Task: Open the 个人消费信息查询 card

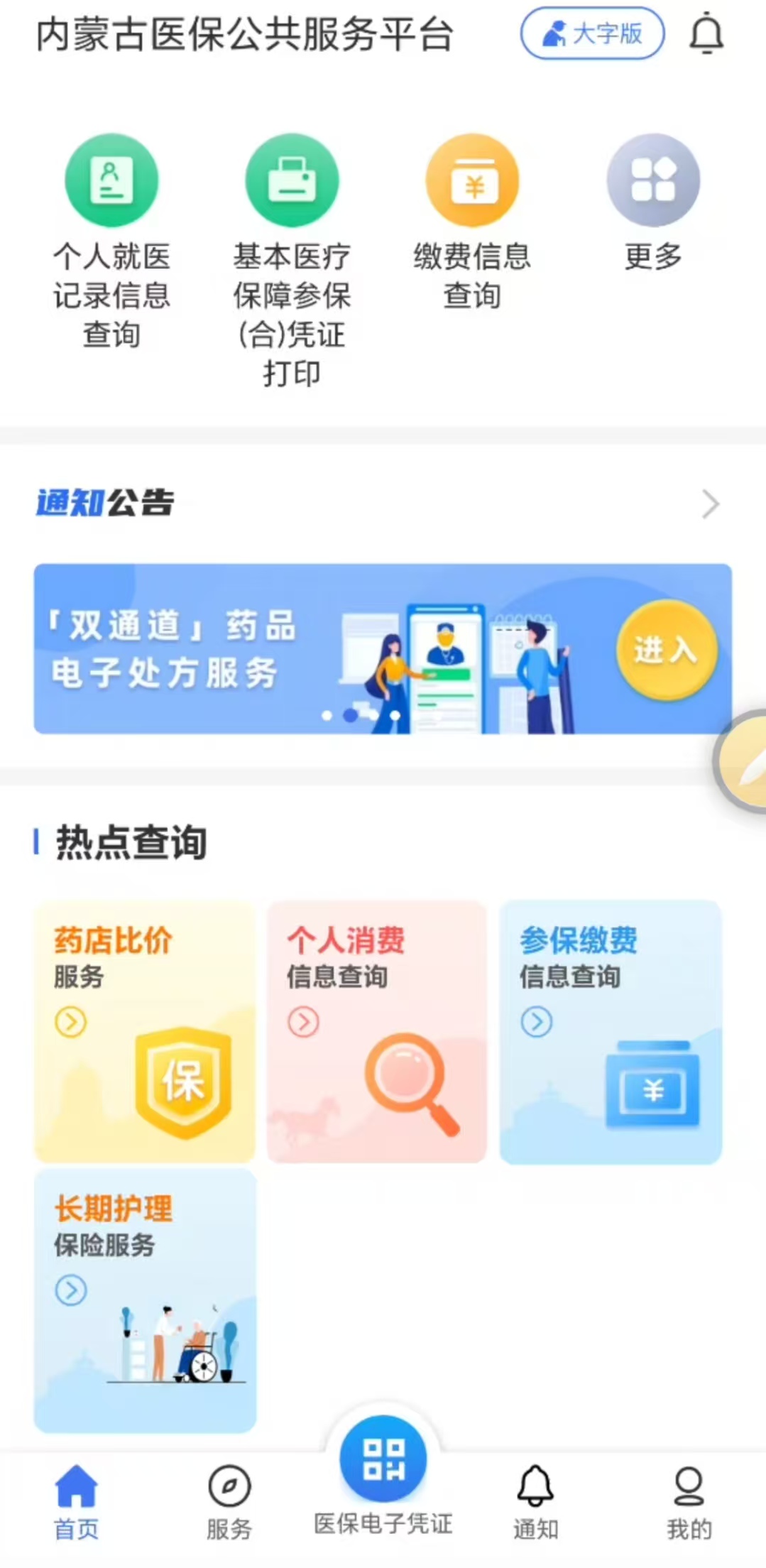Action: [x=377, y=1031]
